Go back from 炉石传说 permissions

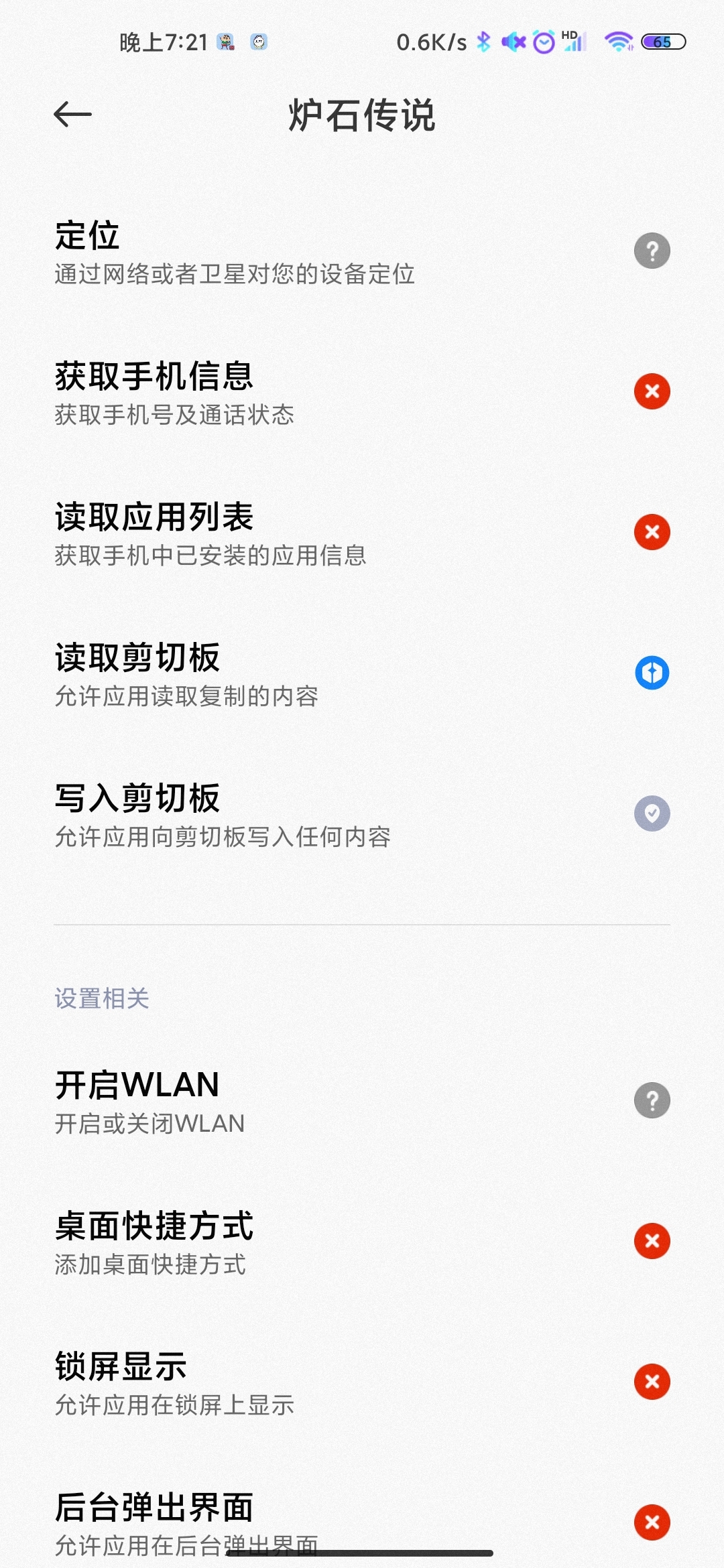click(x=72, y=115)
